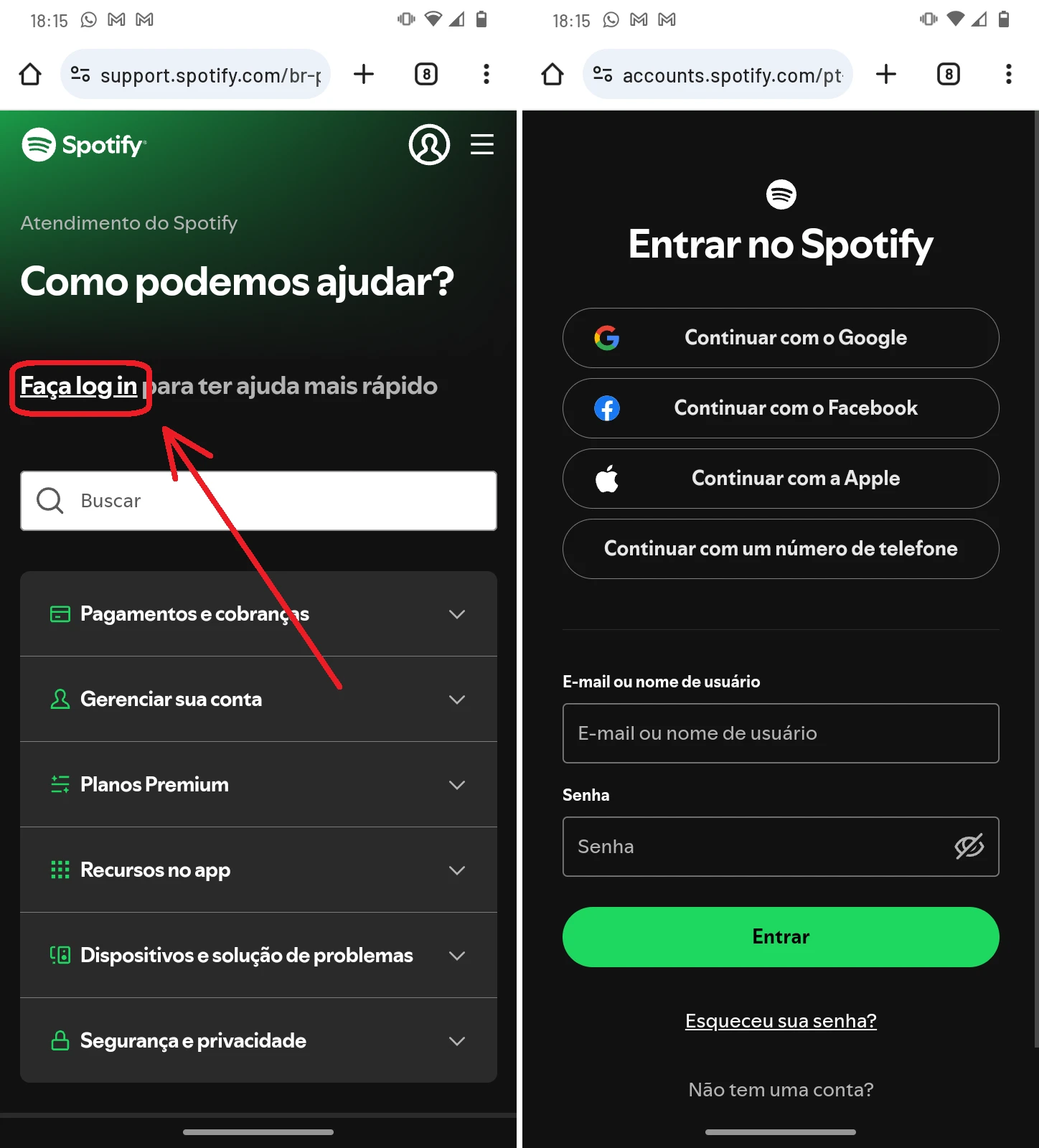Open a new browser tab with plus button

[364, 74]
